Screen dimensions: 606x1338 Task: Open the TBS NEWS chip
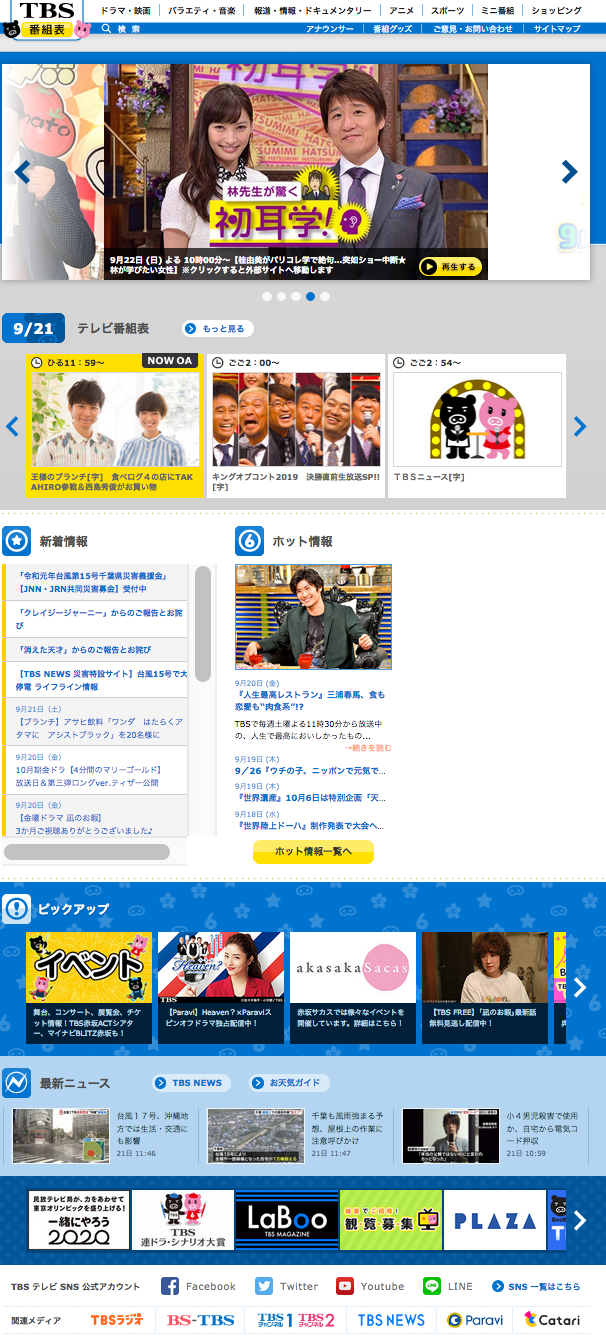pyautogui.click(x=191, y=1083)
